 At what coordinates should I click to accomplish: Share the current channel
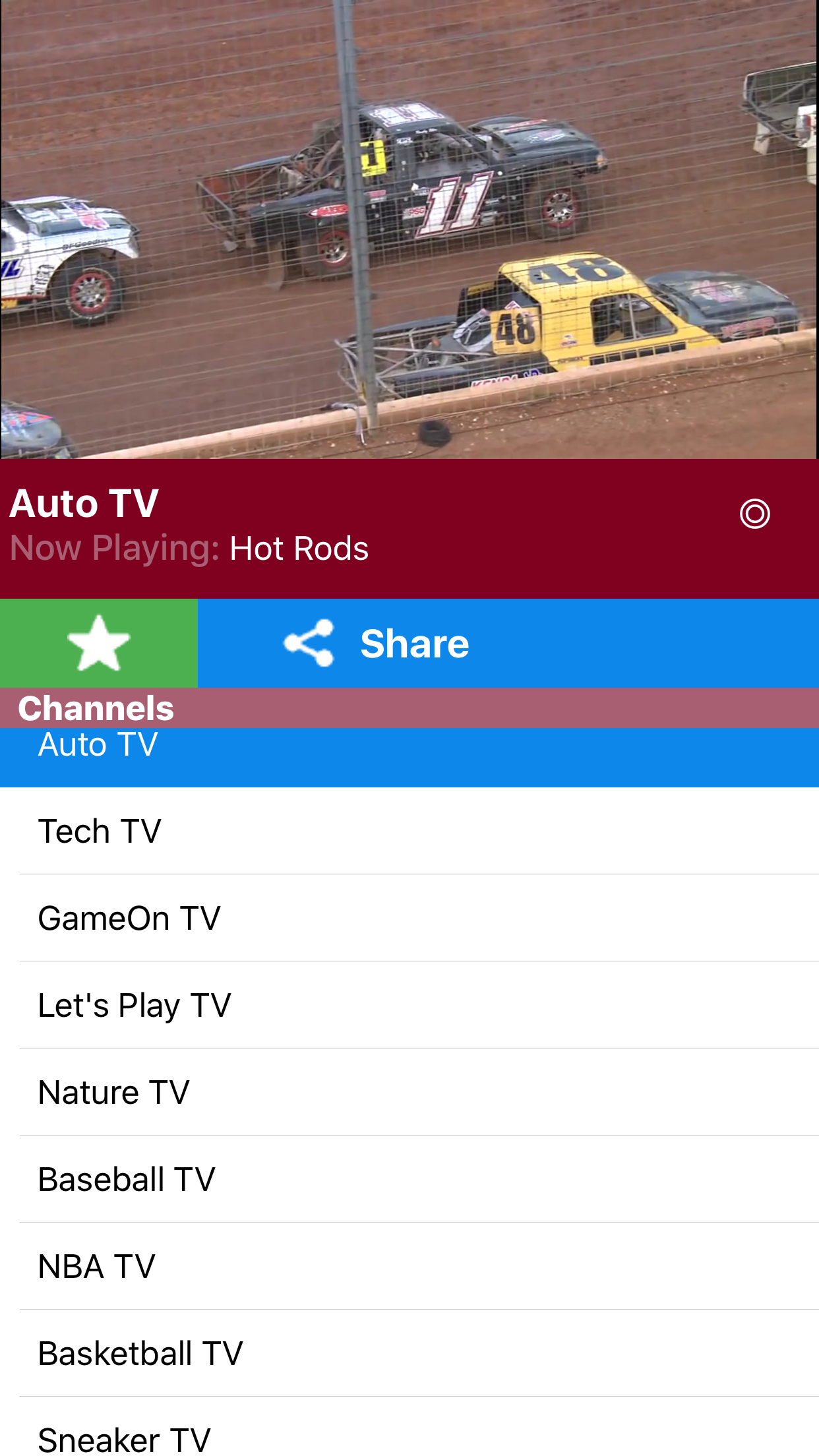(x=508, y=643)
